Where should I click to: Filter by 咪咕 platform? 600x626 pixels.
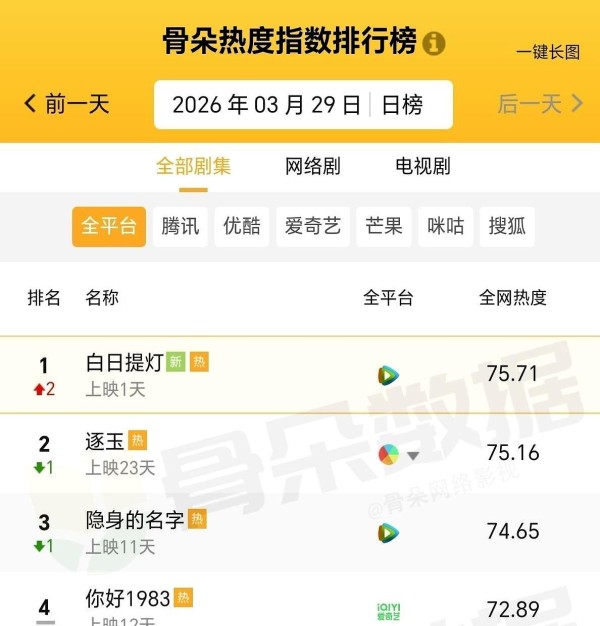[446, 227]
